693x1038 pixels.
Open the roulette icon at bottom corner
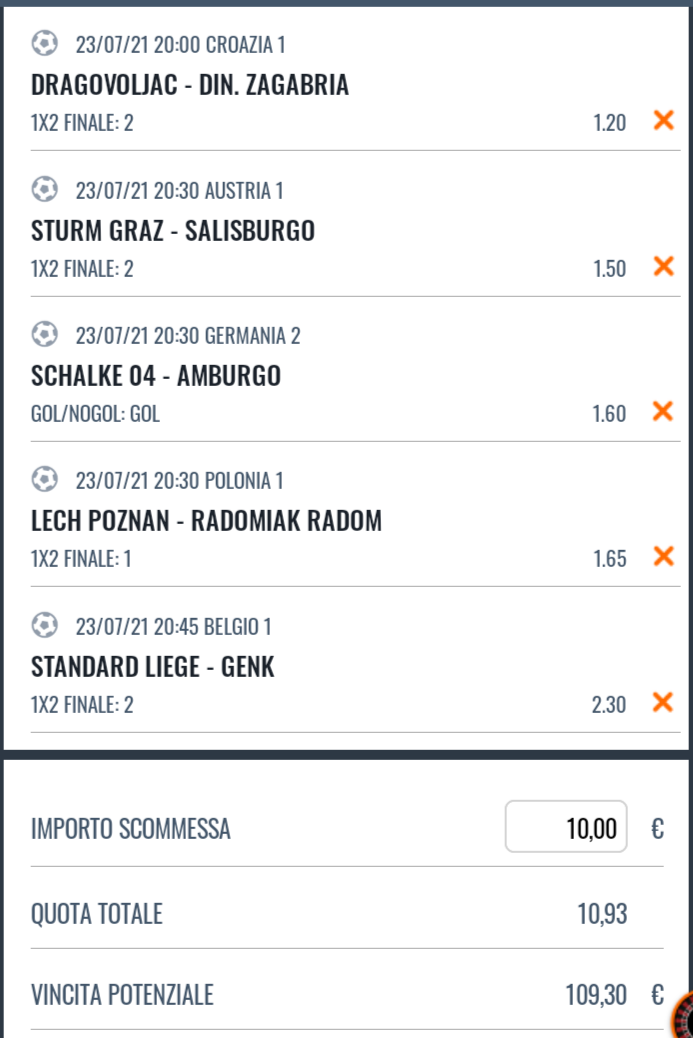[x=684, y=1016]
